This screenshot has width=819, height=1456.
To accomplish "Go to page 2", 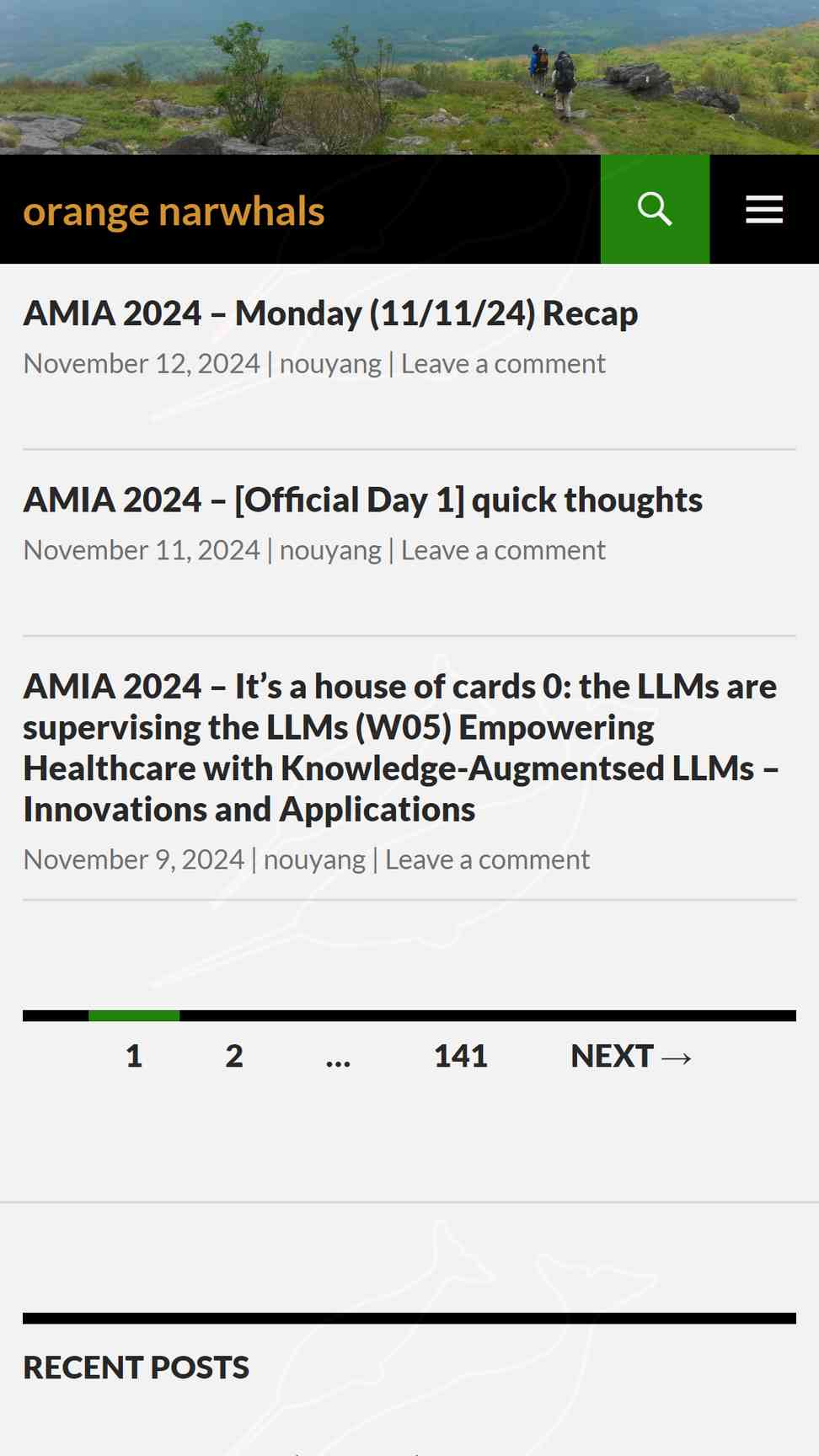I will click(234, 1055).
